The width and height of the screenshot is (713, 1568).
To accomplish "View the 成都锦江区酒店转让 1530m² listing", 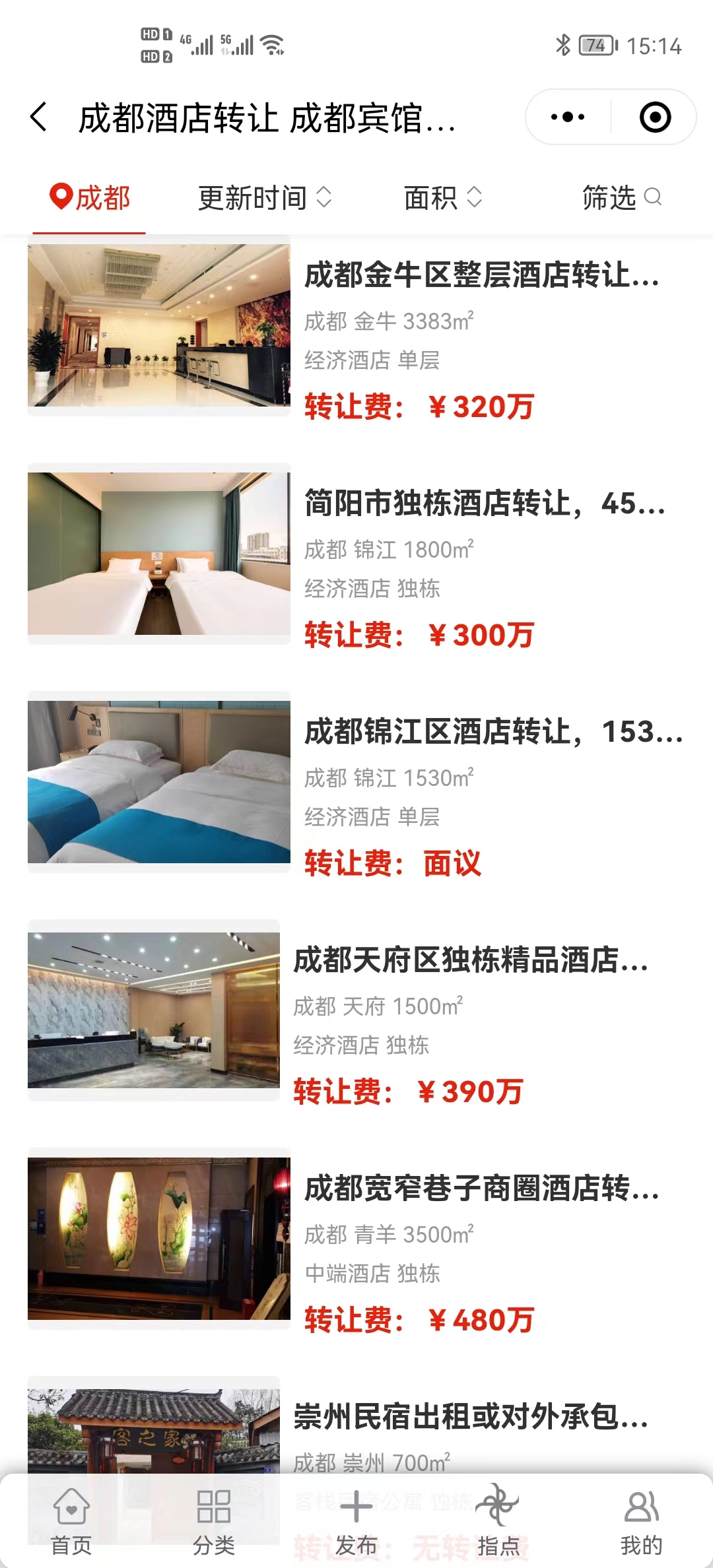I will (492, 733).
